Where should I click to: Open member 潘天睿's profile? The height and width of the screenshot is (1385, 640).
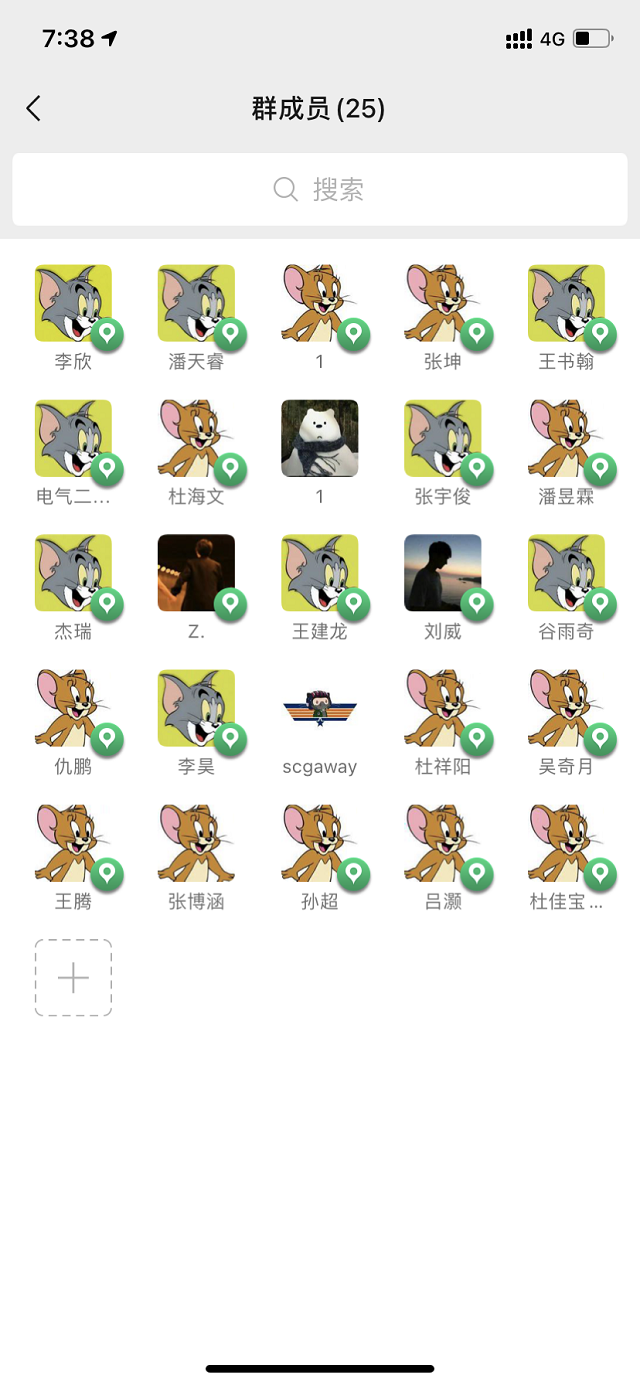[x=196, y=304]
